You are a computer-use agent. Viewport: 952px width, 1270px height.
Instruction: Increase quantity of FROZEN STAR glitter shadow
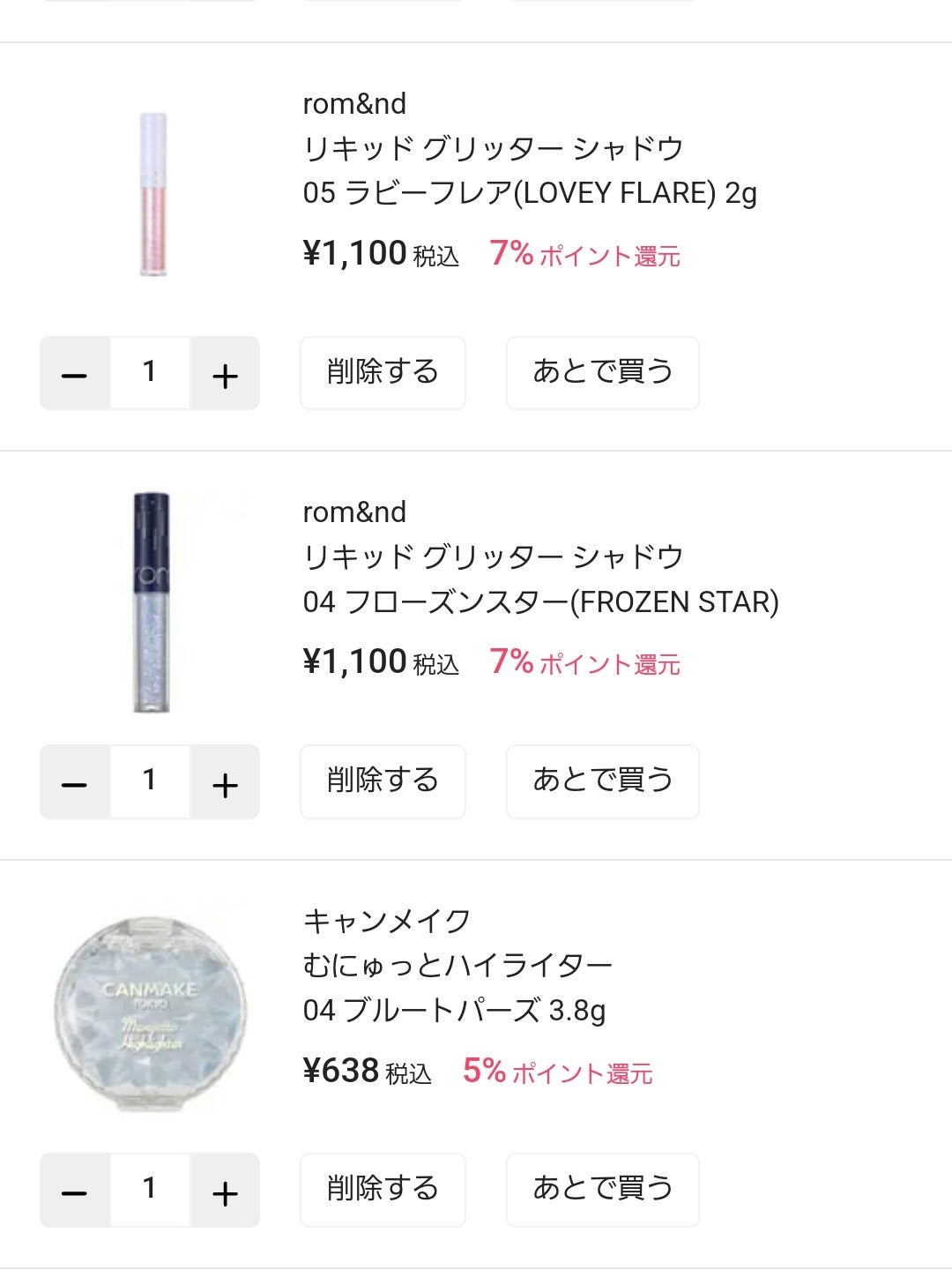click(x=226, y=781)
